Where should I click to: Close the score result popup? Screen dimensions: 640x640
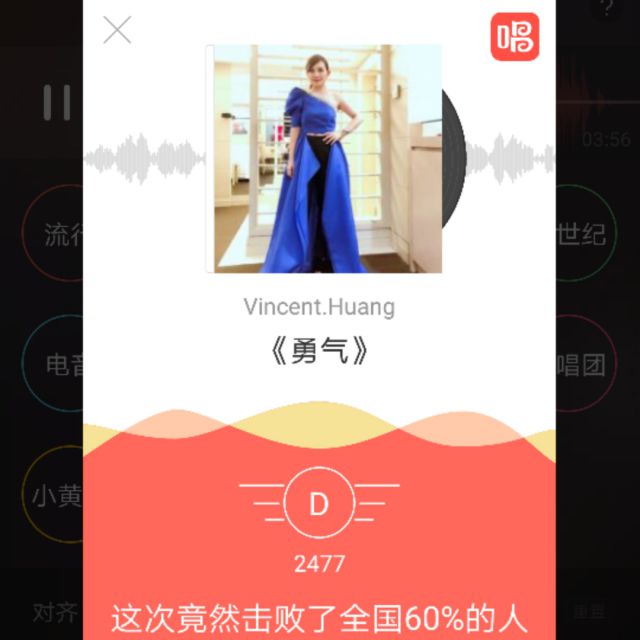point(117,31)
